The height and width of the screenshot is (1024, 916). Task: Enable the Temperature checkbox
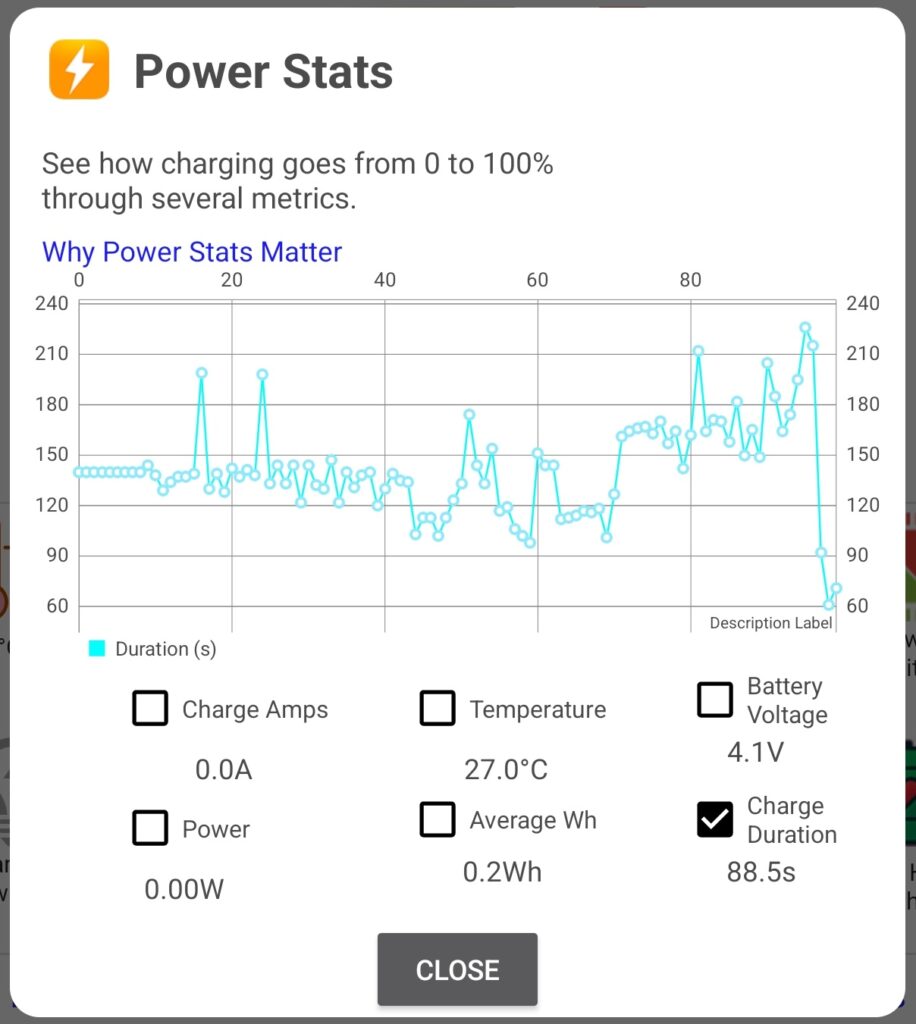click(437, 708)
